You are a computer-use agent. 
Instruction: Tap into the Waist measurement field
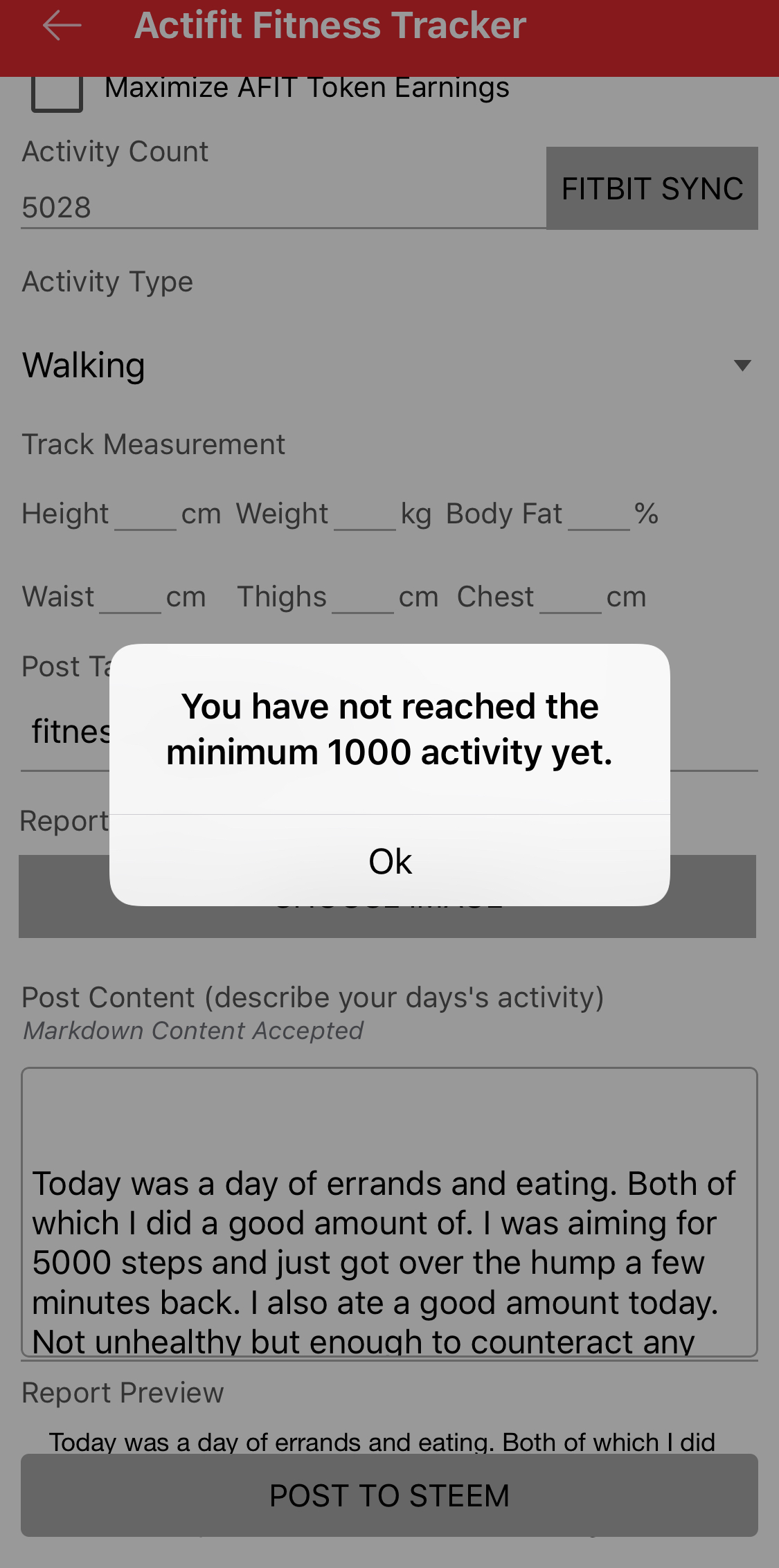[130, 599]
